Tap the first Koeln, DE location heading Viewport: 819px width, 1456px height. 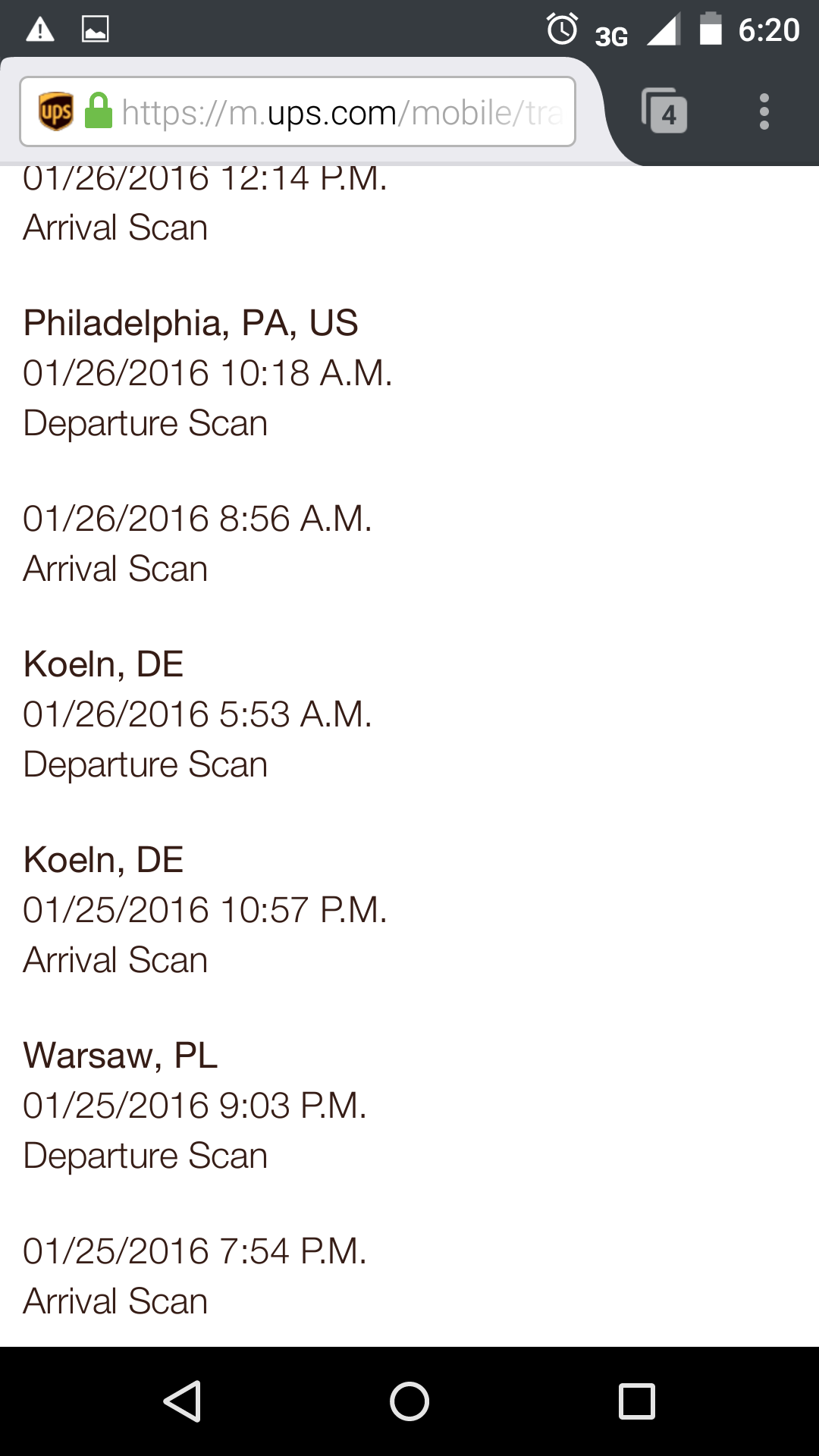pyautogui.click(x=103, y=663)
